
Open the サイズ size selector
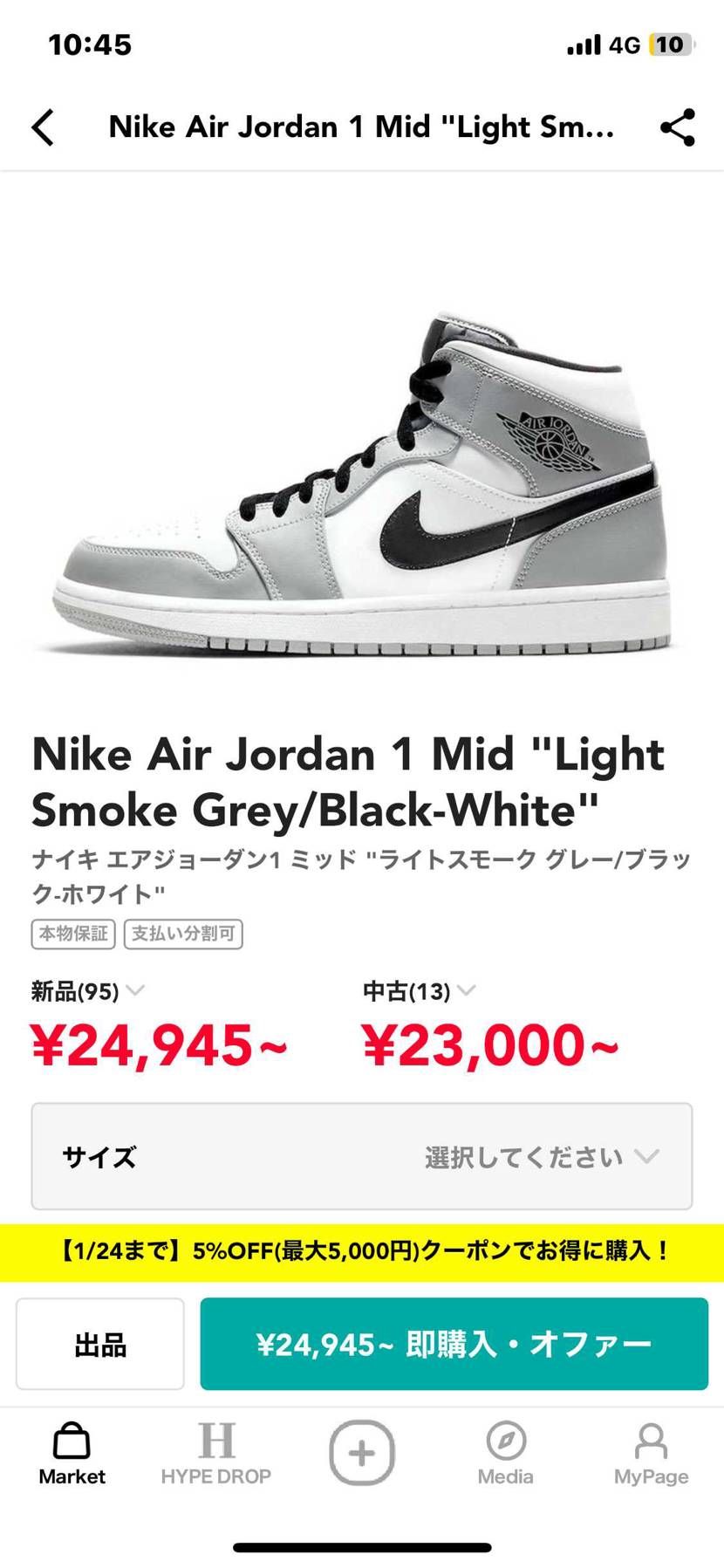[x=361, y=1157]
